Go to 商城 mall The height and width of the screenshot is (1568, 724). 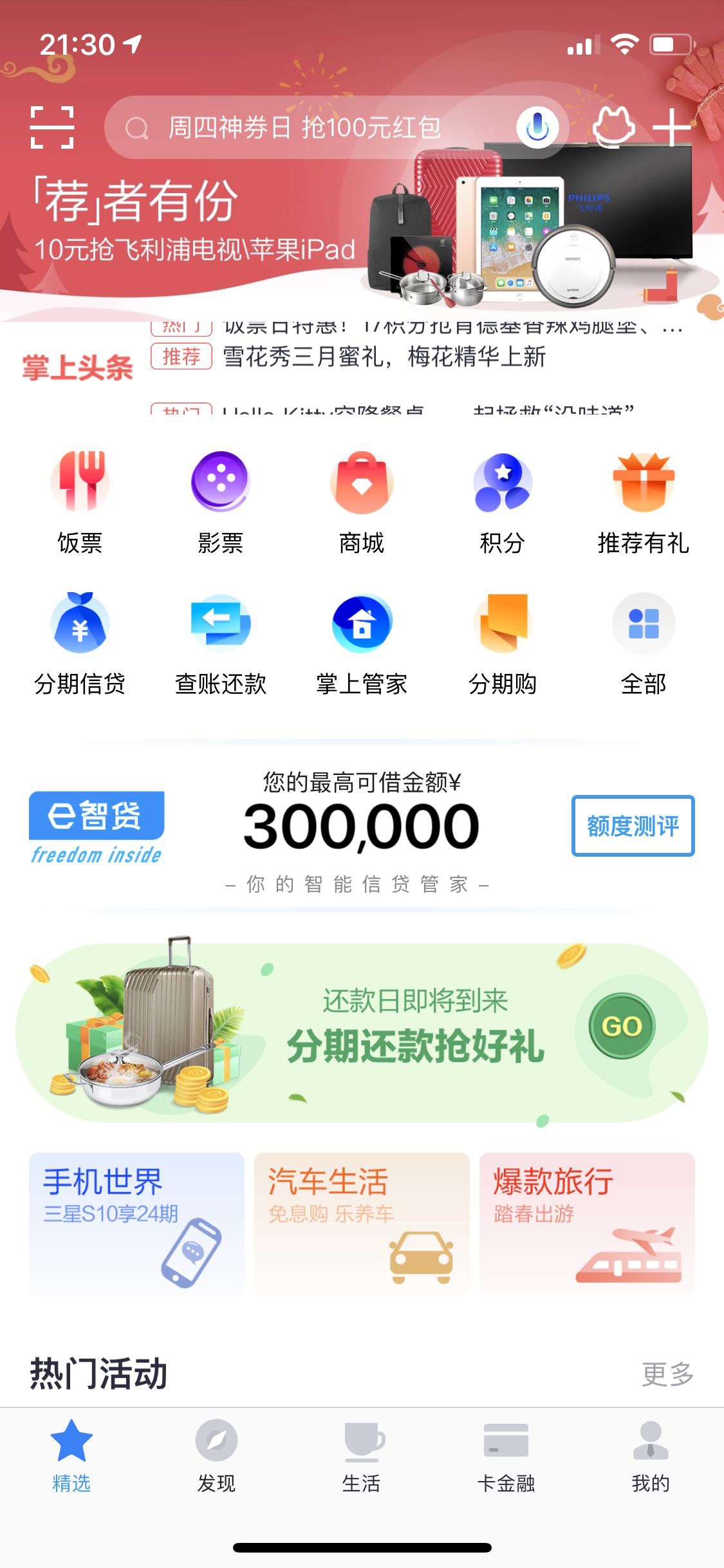[362, 502]
